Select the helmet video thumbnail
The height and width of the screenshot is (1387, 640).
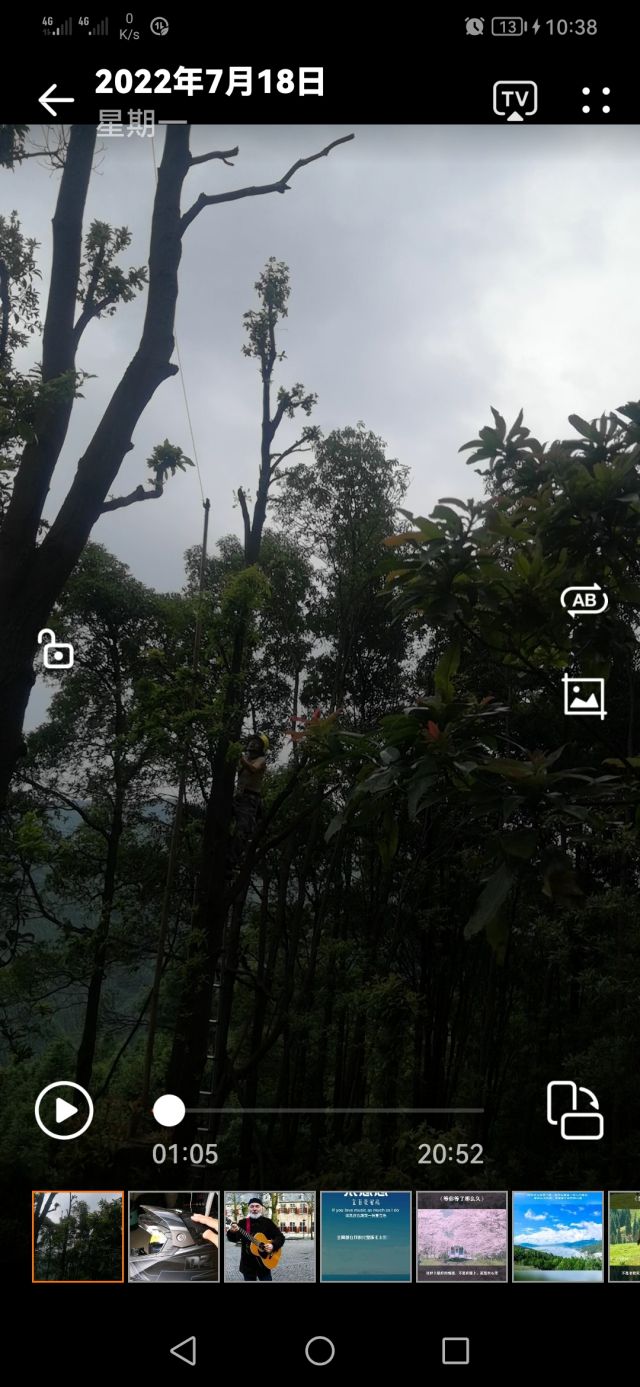pos(174,1236)
